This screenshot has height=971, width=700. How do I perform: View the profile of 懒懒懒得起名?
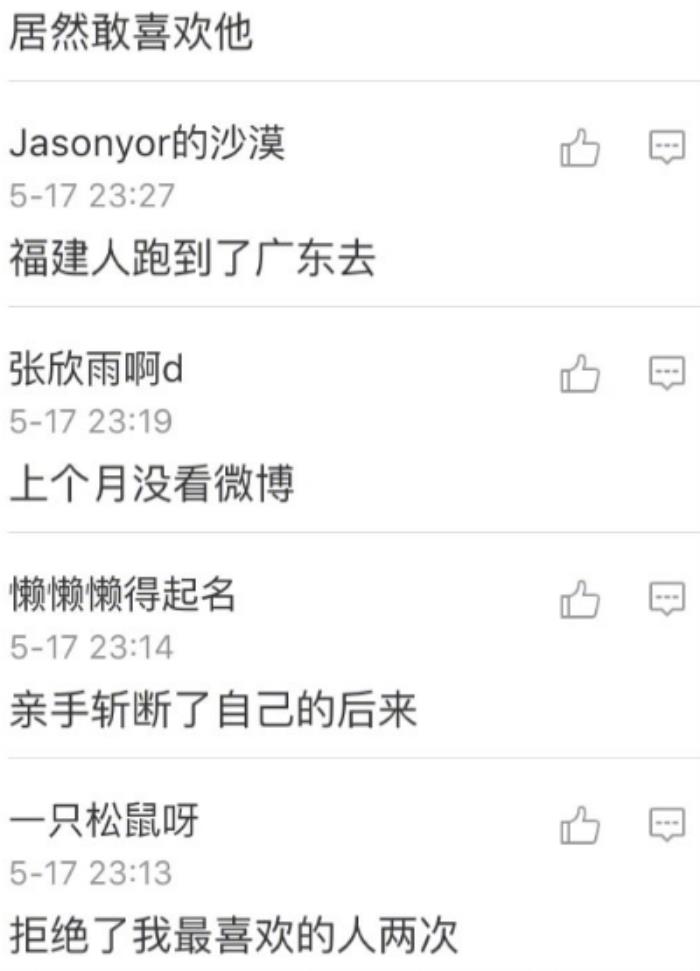pos(122,597)
